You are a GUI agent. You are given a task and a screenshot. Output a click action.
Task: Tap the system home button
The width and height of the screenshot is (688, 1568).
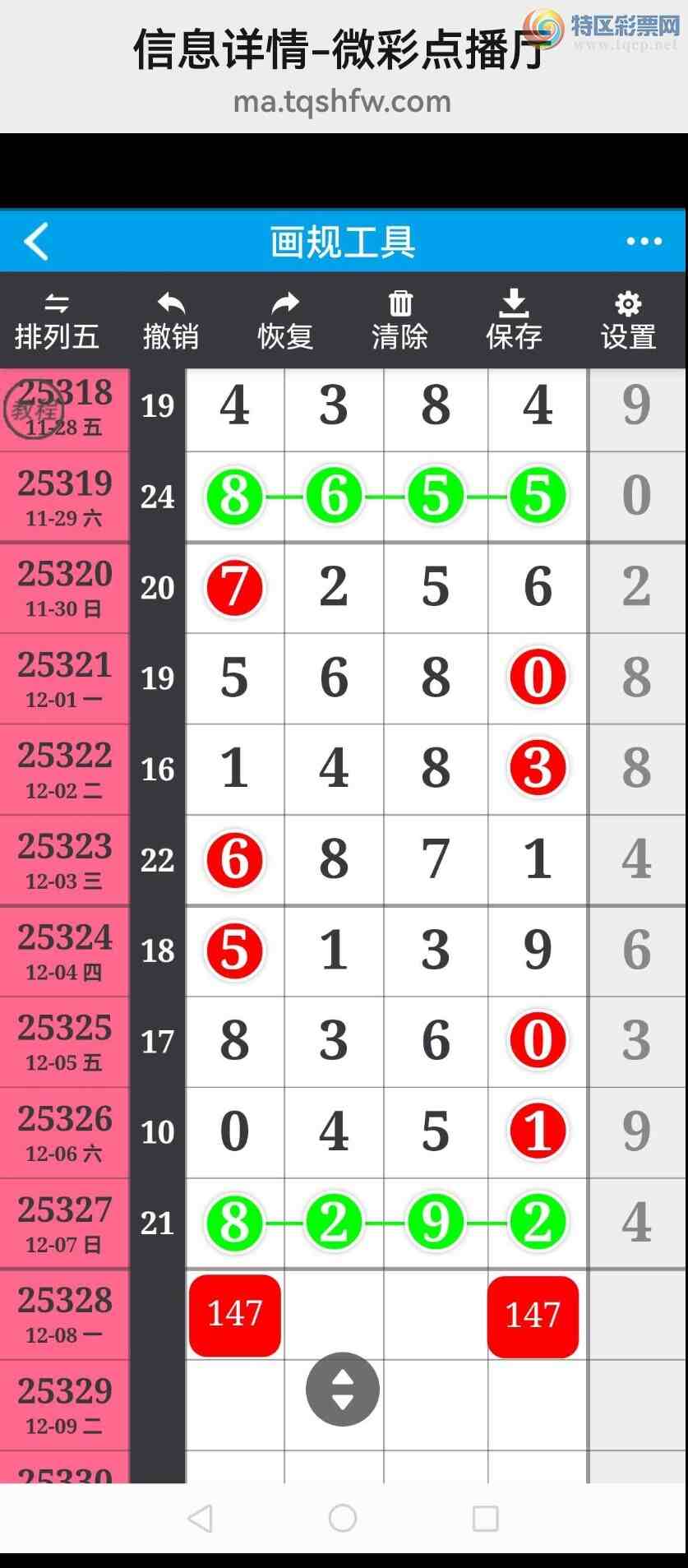pos(343,1518)
